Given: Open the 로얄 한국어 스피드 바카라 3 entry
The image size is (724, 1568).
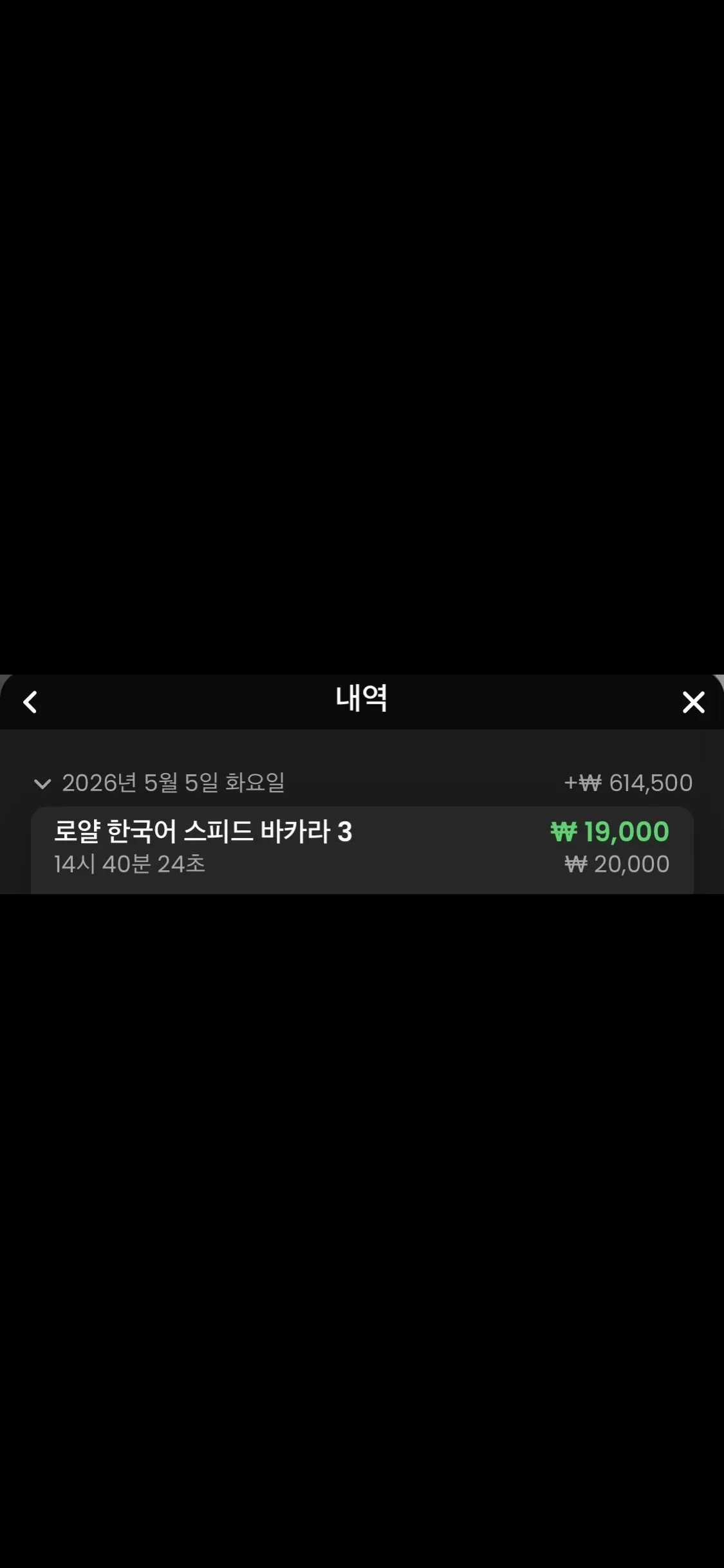Looking at the screenshot, I should click(362, 849).
